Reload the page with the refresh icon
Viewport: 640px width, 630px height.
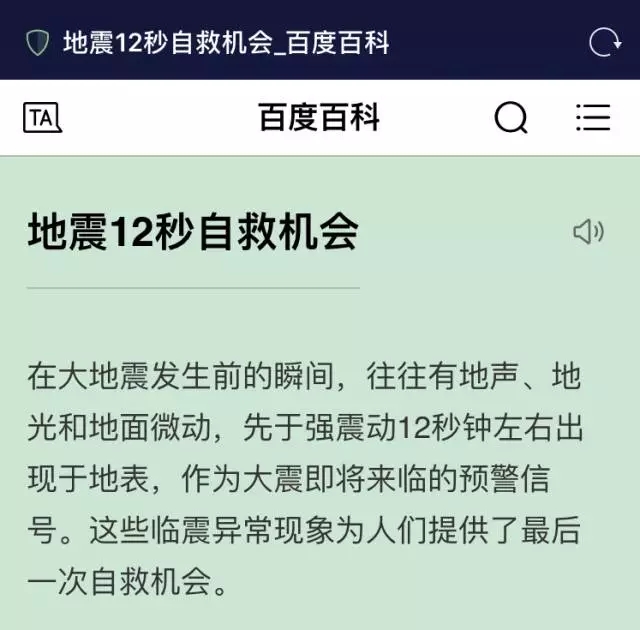[604, 42]
